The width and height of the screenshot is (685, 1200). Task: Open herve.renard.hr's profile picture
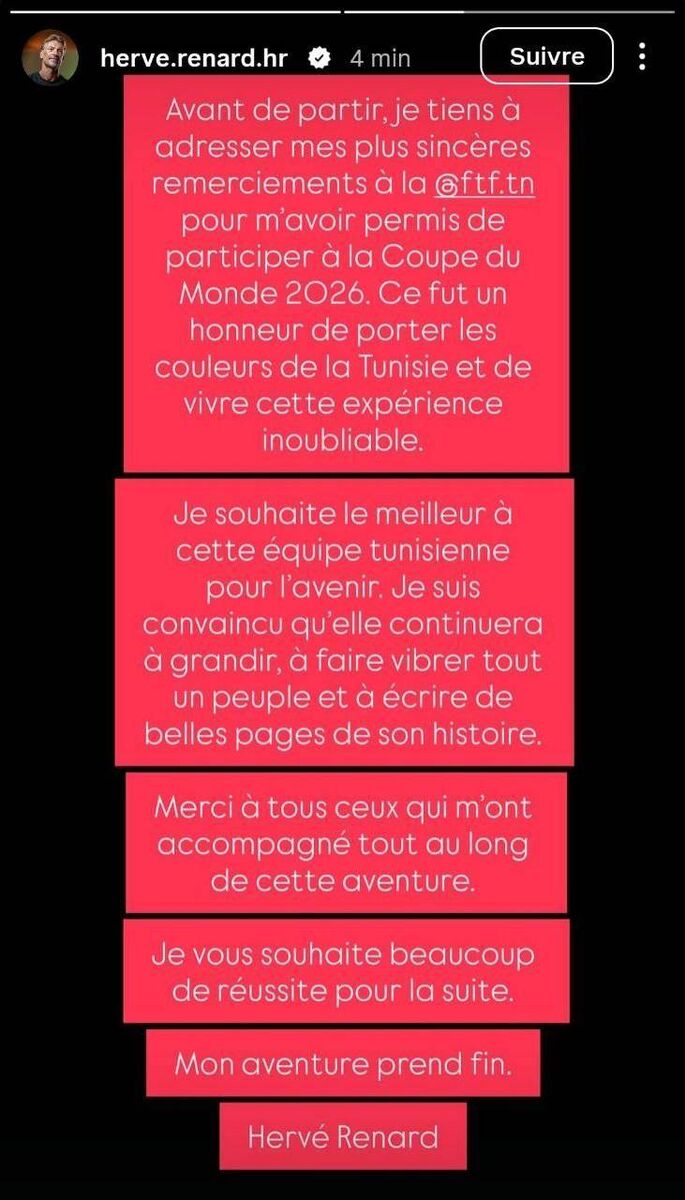[50, 57]
